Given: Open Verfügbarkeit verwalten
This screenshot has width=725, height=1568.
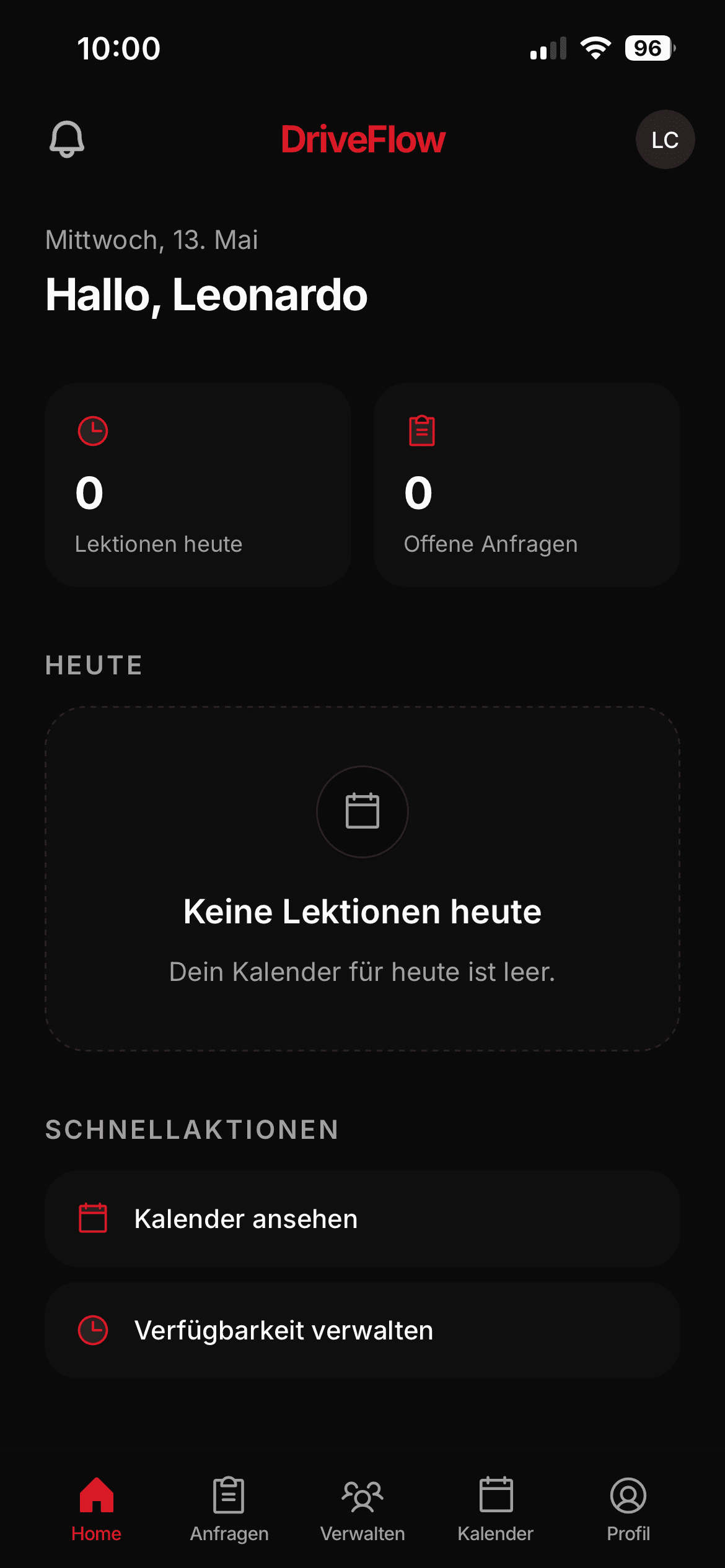Looking at the screenshot, I should click(362, 1330).
